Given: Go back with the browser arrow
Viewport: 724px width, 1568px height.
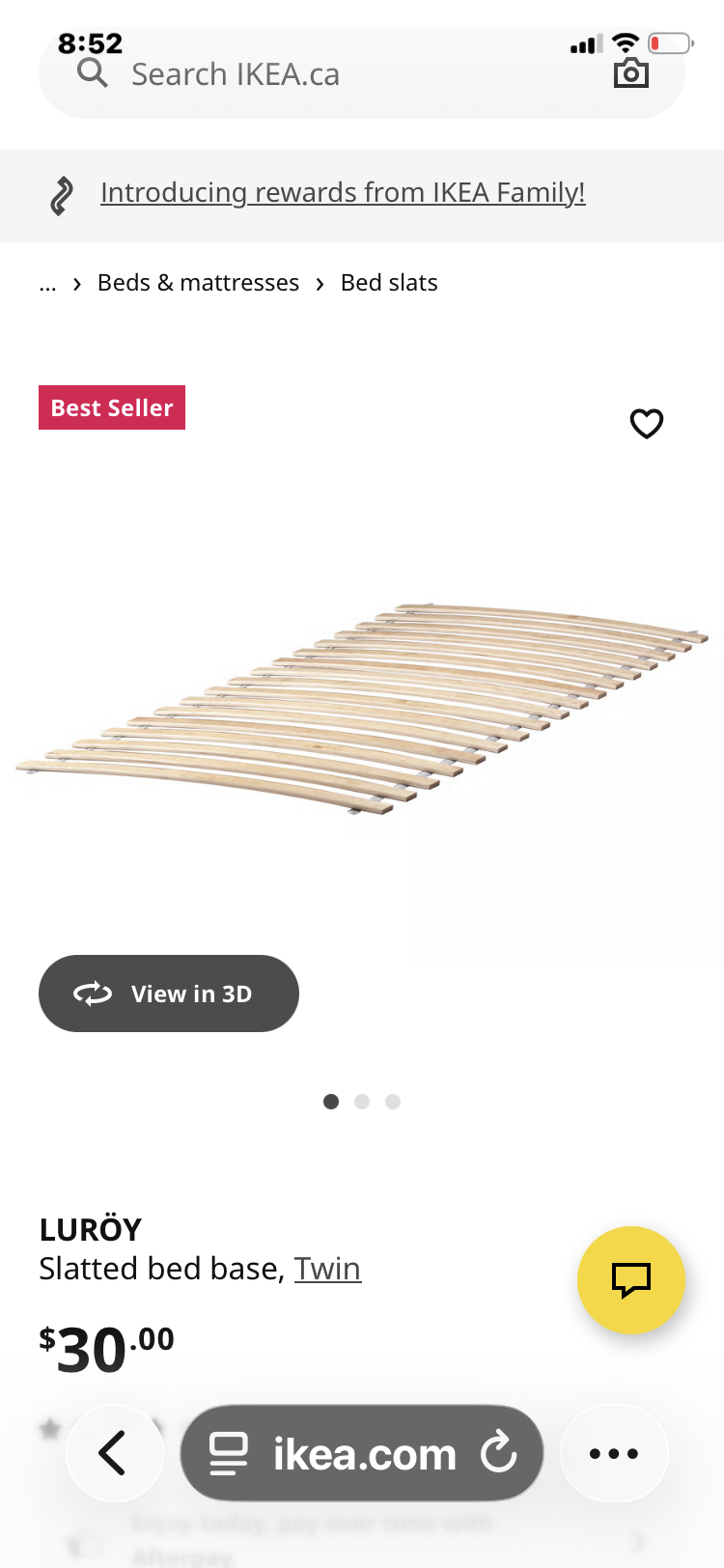Looking at the screenshot, I should (x=114, y=1453).
